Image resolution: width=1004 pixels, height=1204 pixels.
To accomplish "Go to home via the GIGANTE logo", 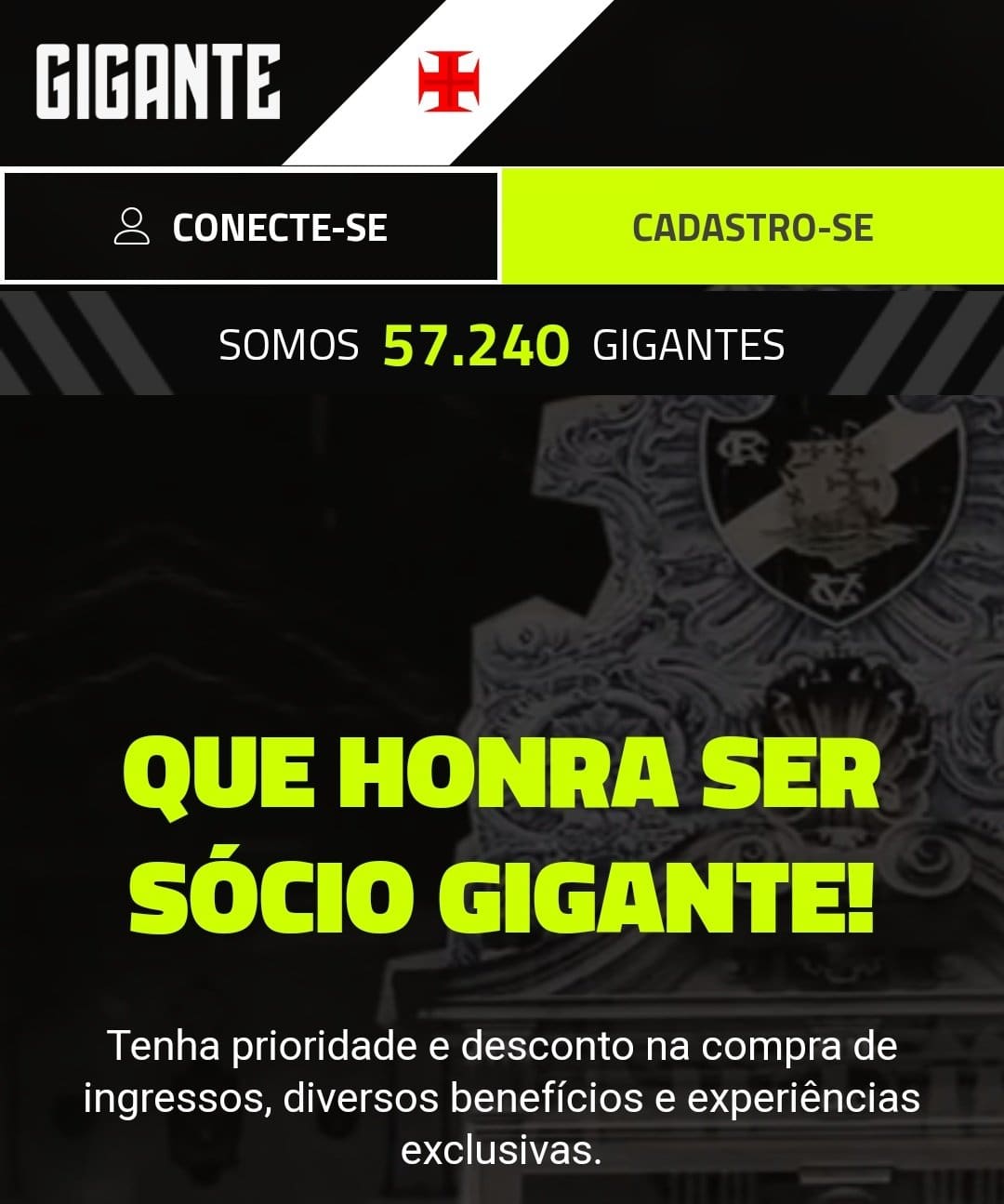I will click(158, 82).
